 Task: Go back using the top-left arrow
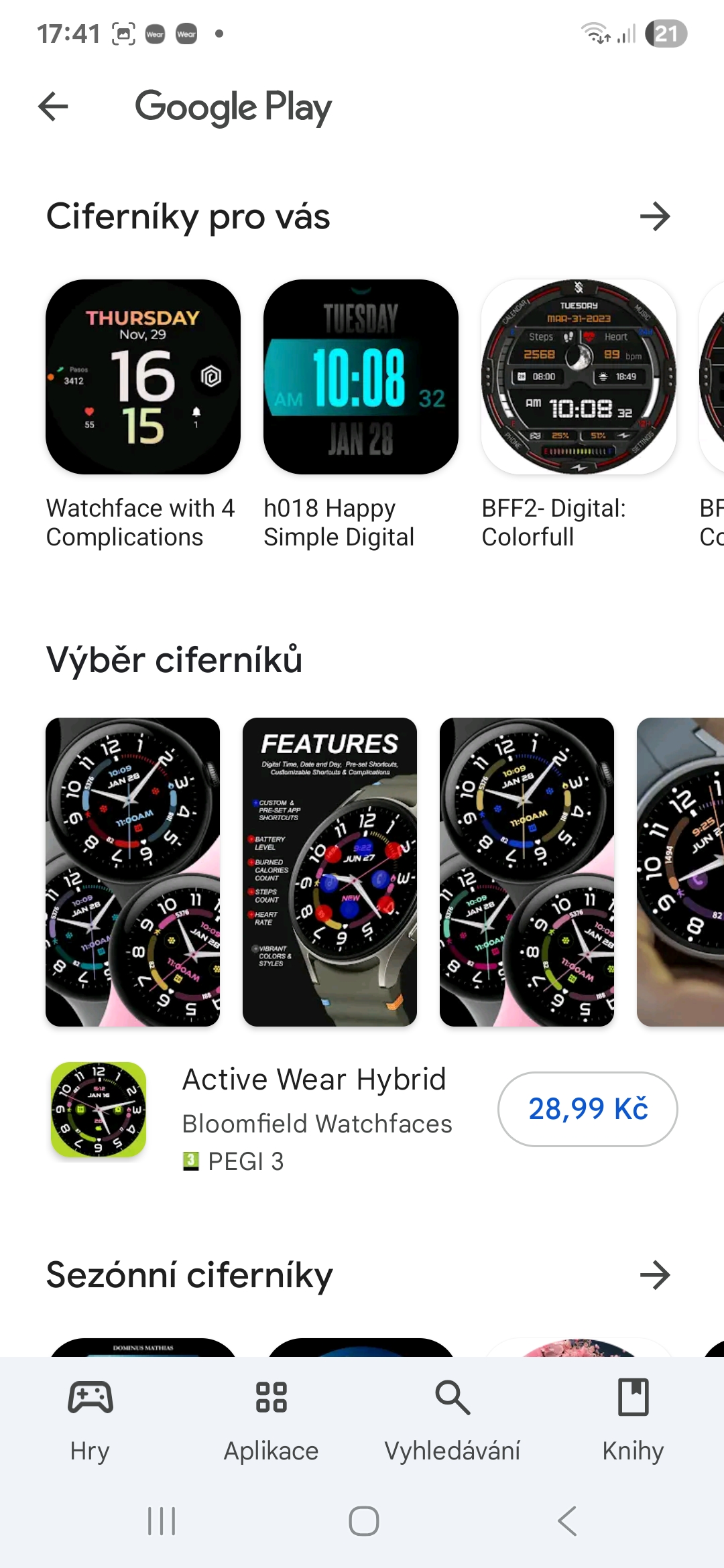coord(54,107)
